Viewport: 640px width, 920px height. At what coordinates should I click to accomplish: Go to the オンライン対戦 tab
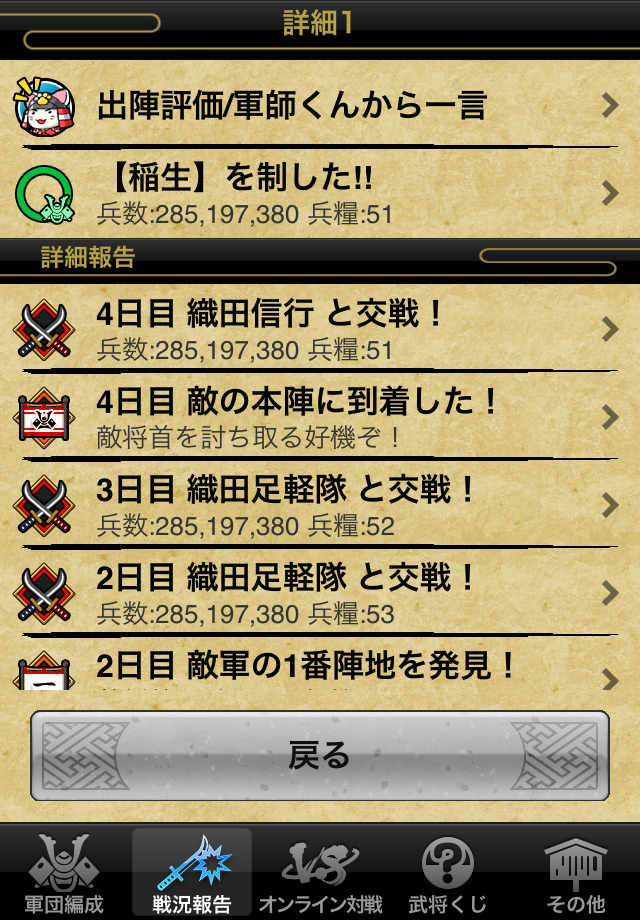(320, 873)
